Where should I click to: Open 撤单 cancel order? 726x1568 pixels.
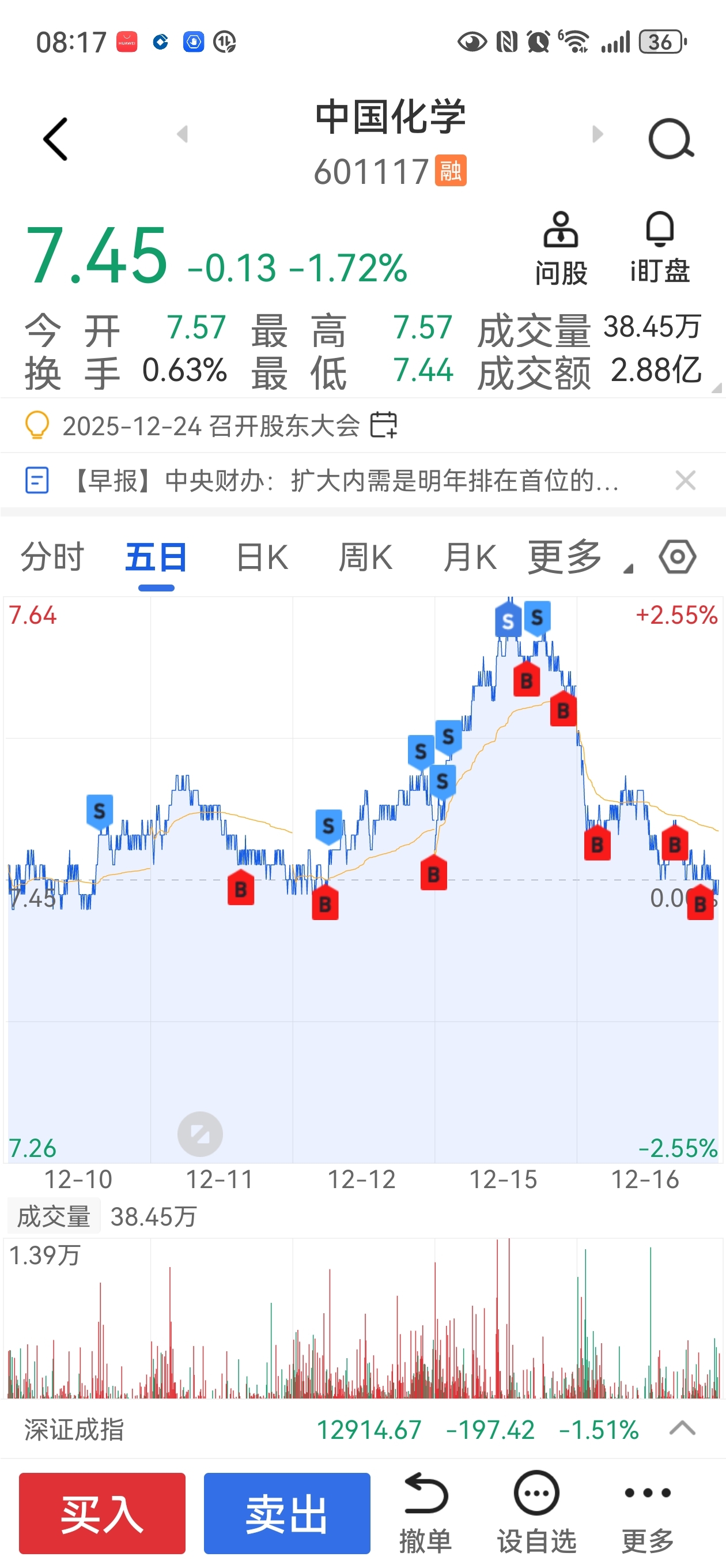click(425, 1512)
